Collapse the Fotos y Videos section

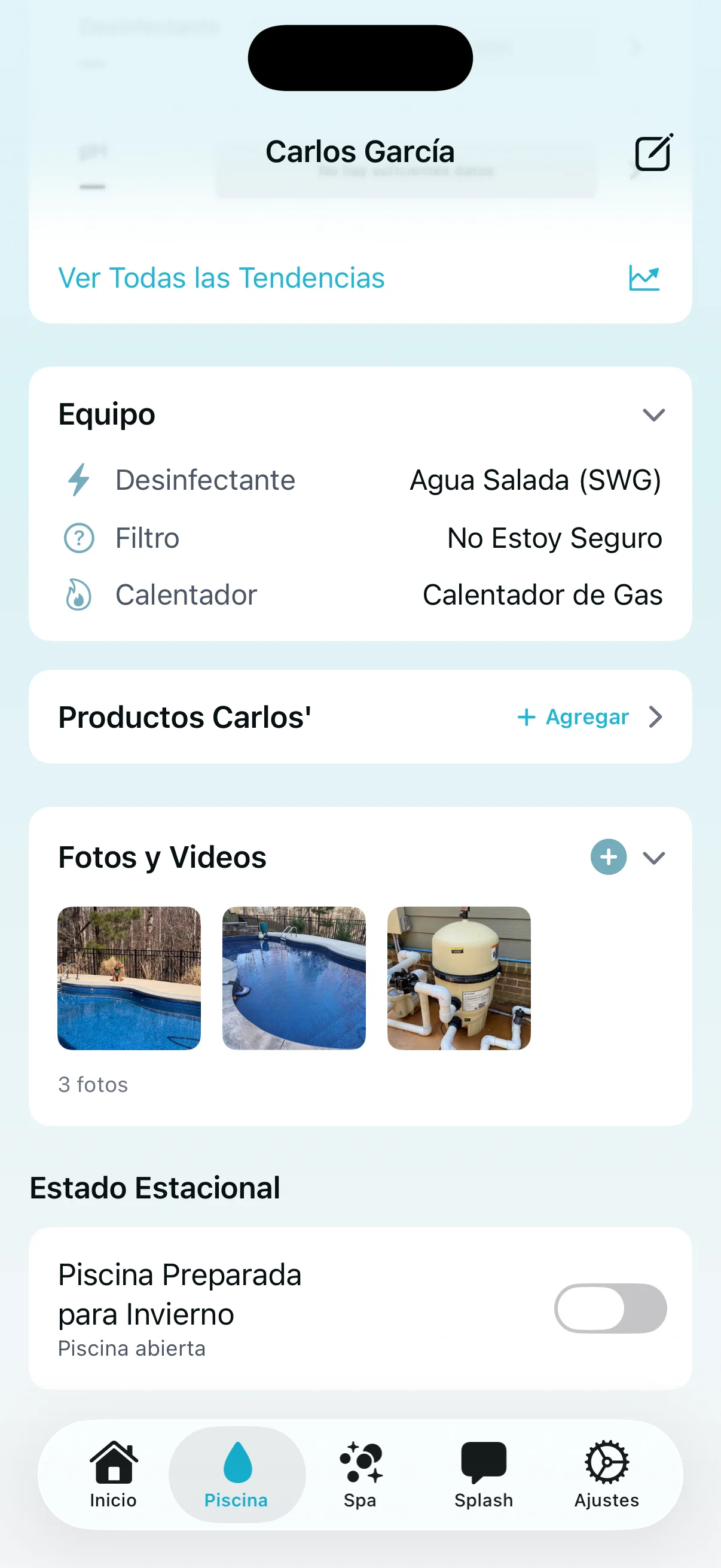pos(654,858)
